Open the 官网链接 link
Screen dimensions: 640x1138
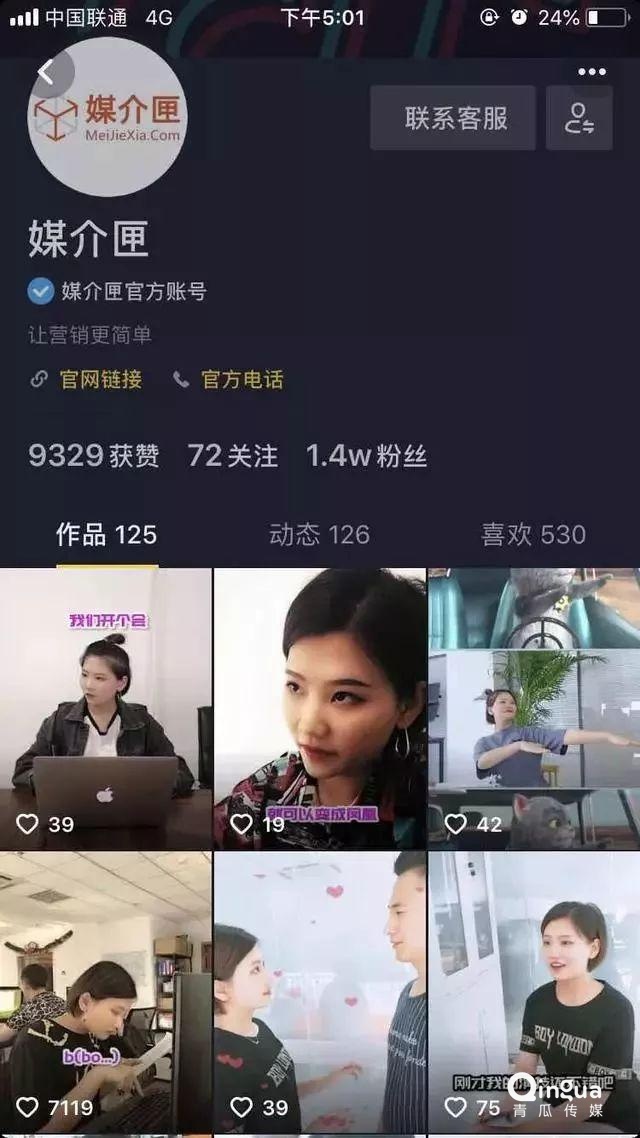(x=100, y=380)
